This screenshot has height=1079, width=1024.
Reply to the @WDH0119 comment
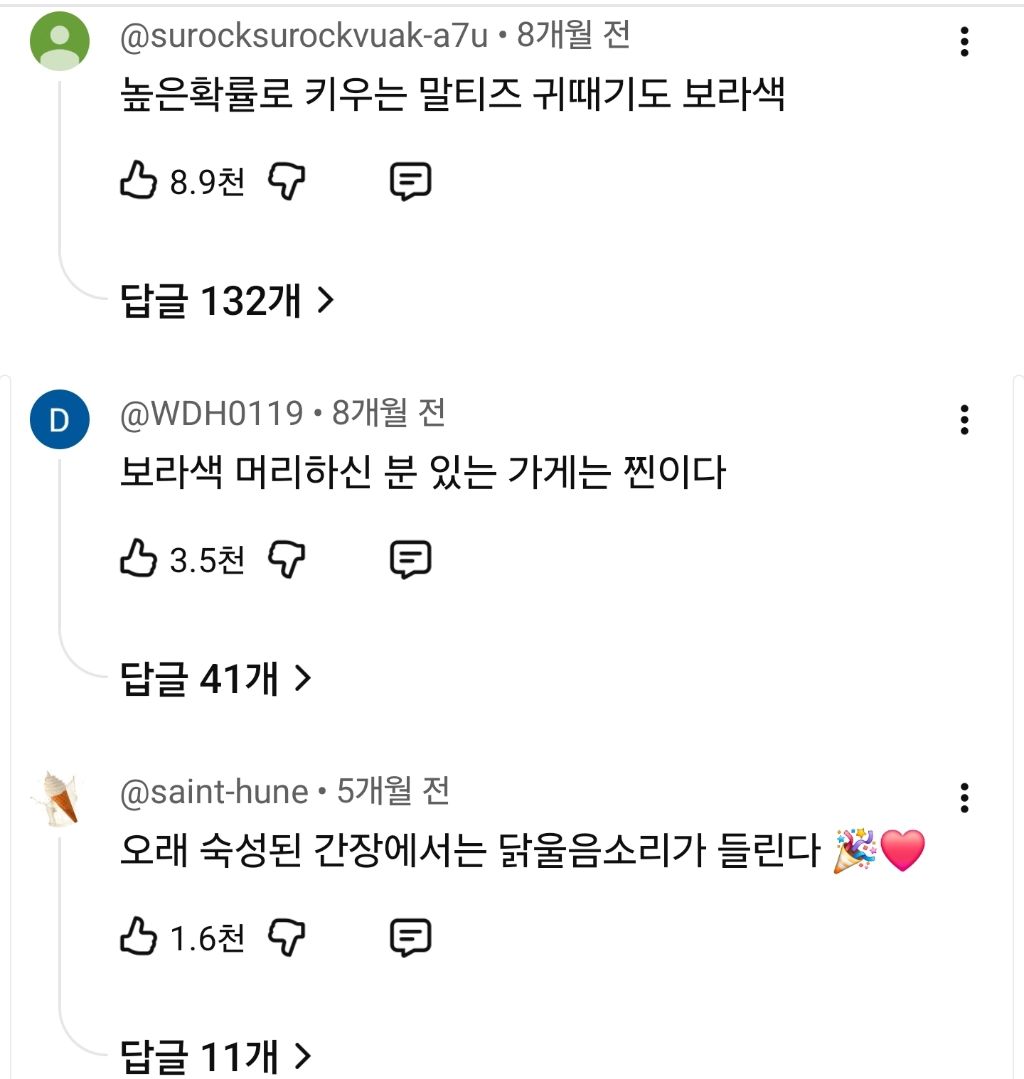tap(410, 560)
